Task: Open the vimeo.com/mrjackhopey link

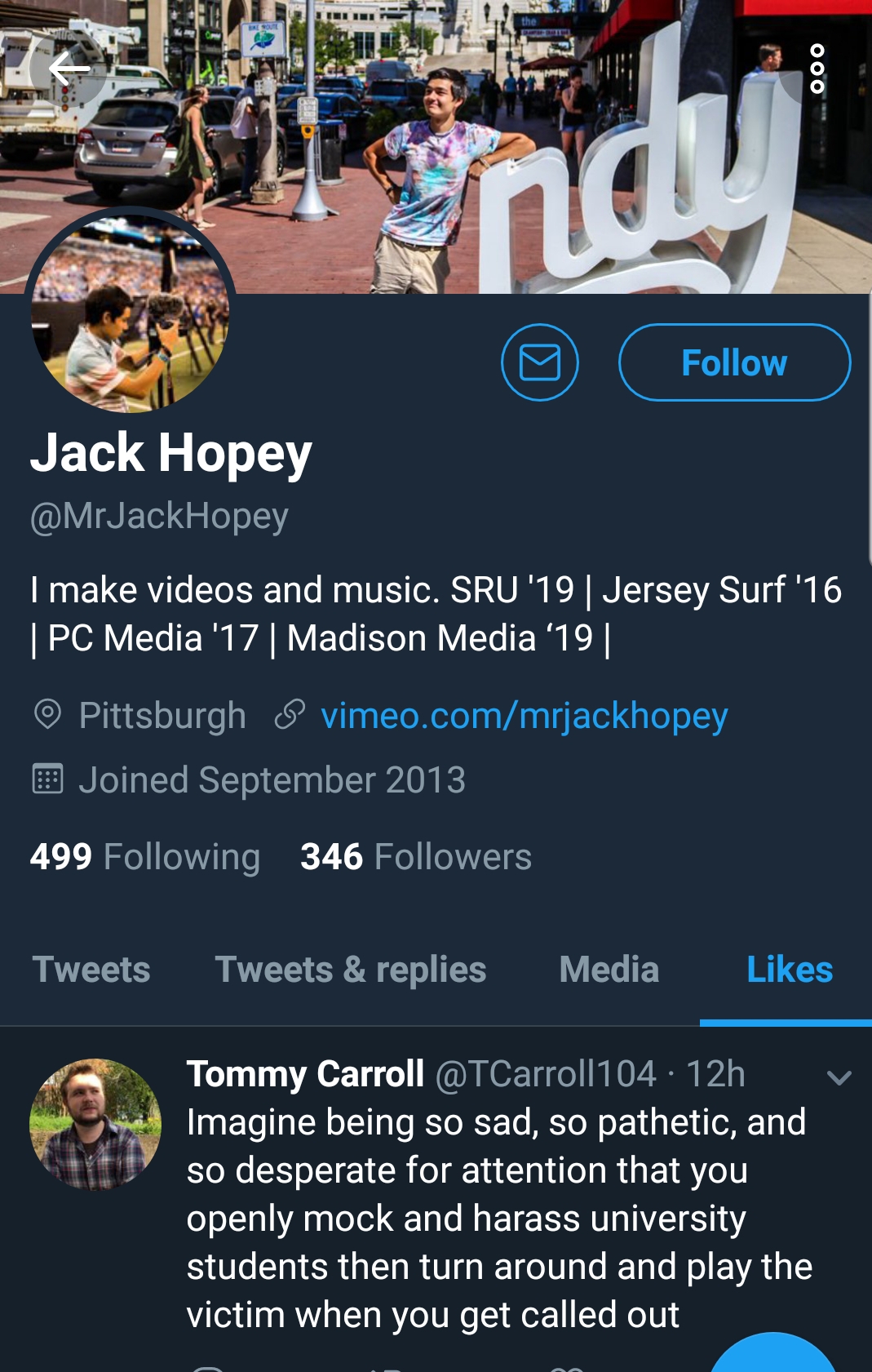Action: coord(523,716)
